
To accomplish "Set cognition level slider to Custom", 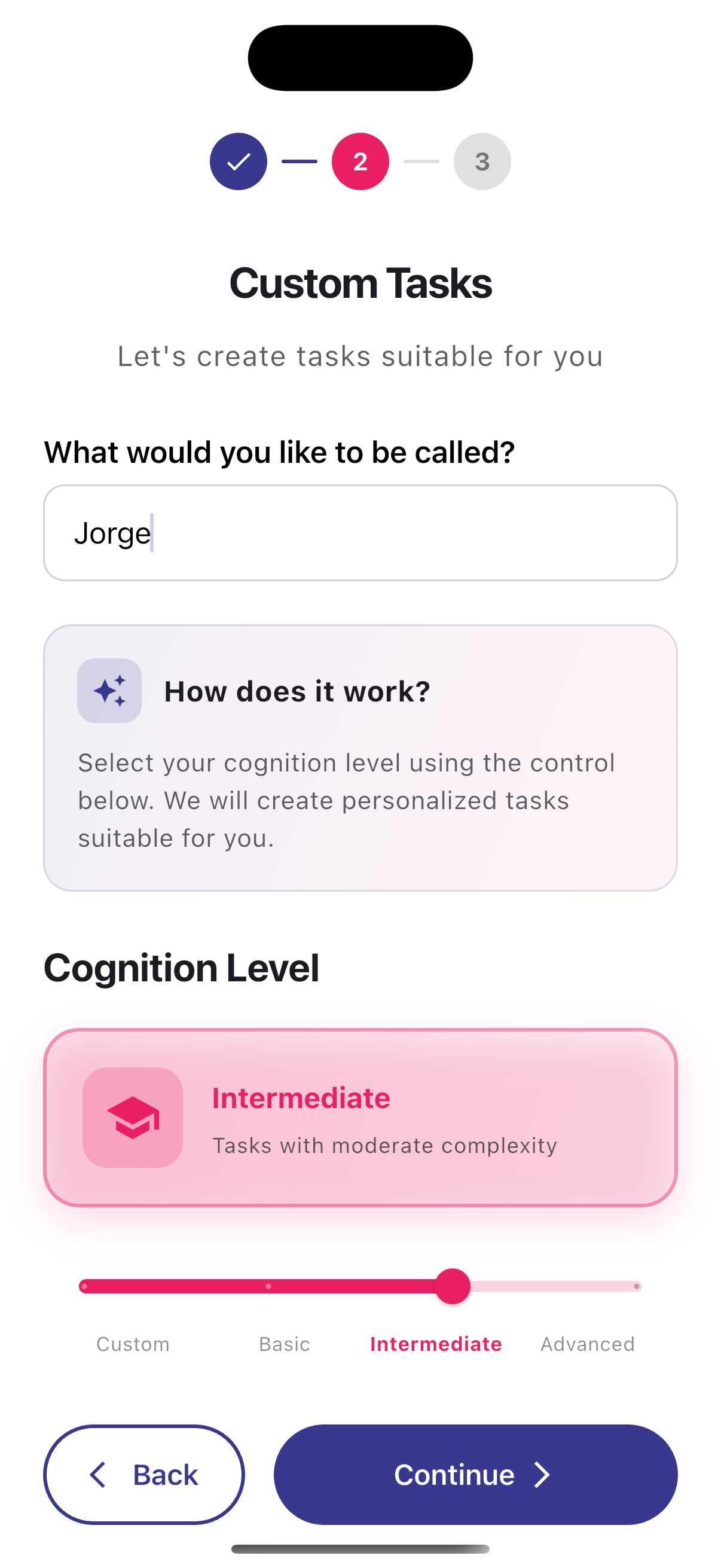I will point(84,1286).
